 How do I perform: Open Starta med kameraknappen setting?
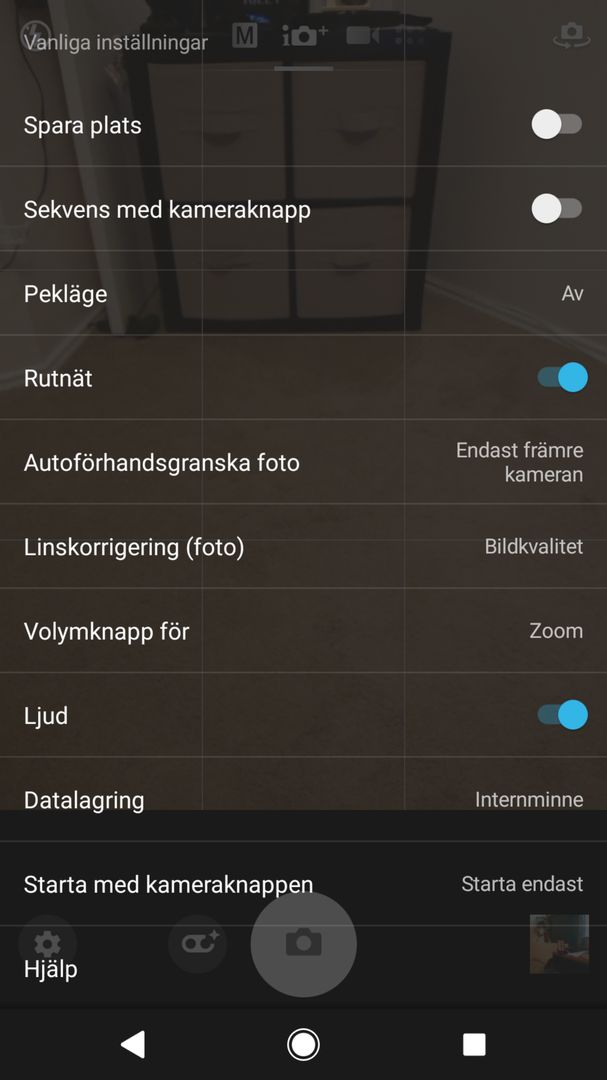point(303,884)
